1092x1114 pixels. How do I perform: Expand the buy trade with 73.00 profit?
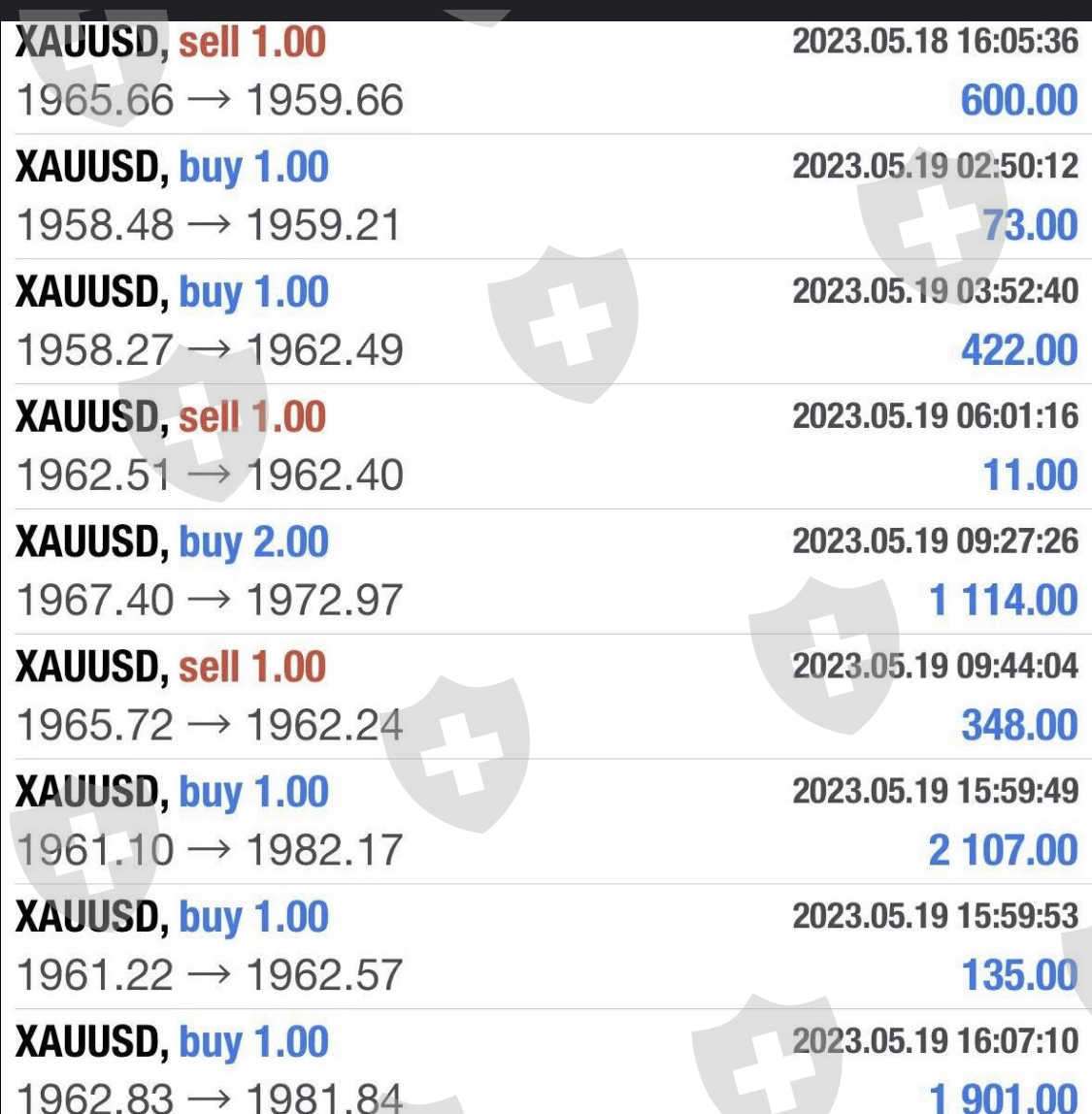[x=546, y=196]
